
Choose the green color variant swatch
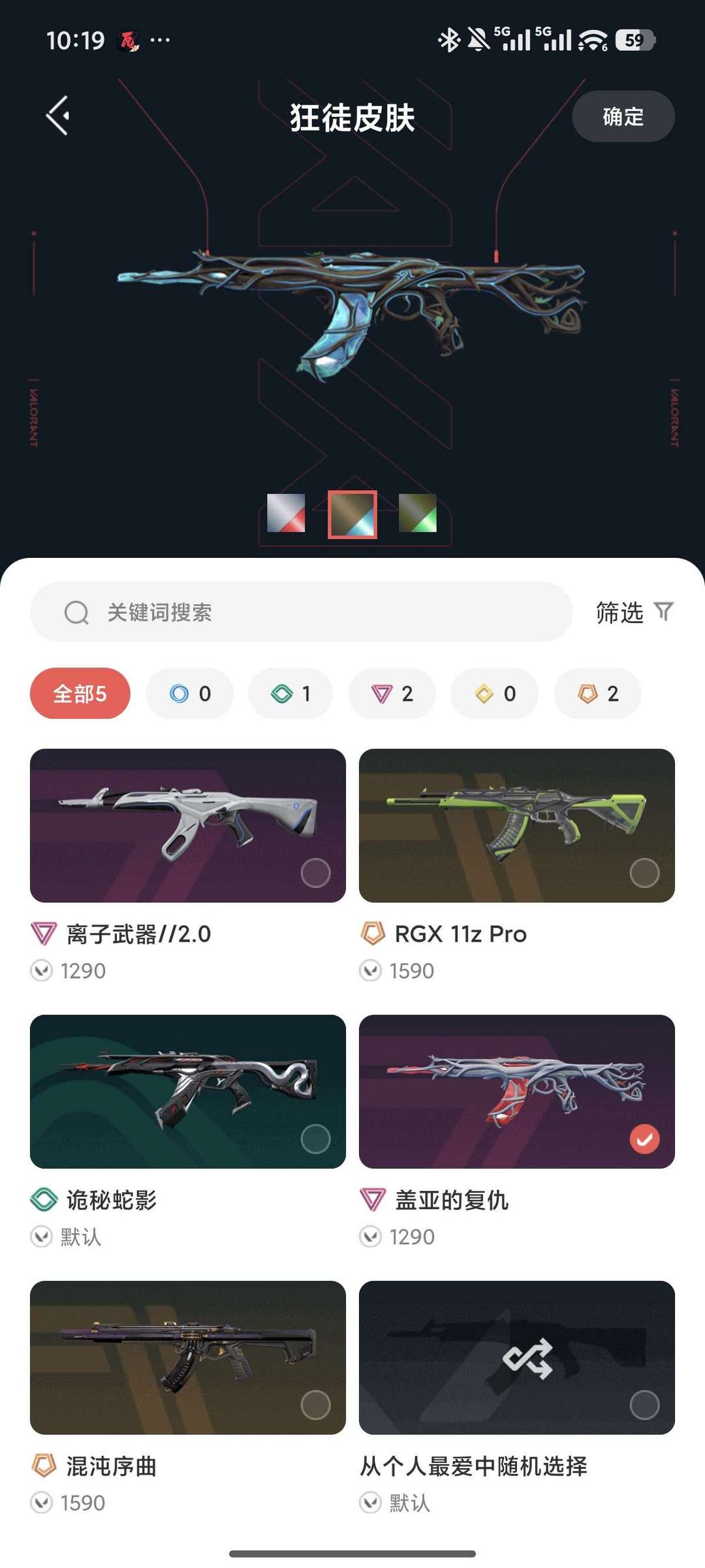(x=418, y=514)
